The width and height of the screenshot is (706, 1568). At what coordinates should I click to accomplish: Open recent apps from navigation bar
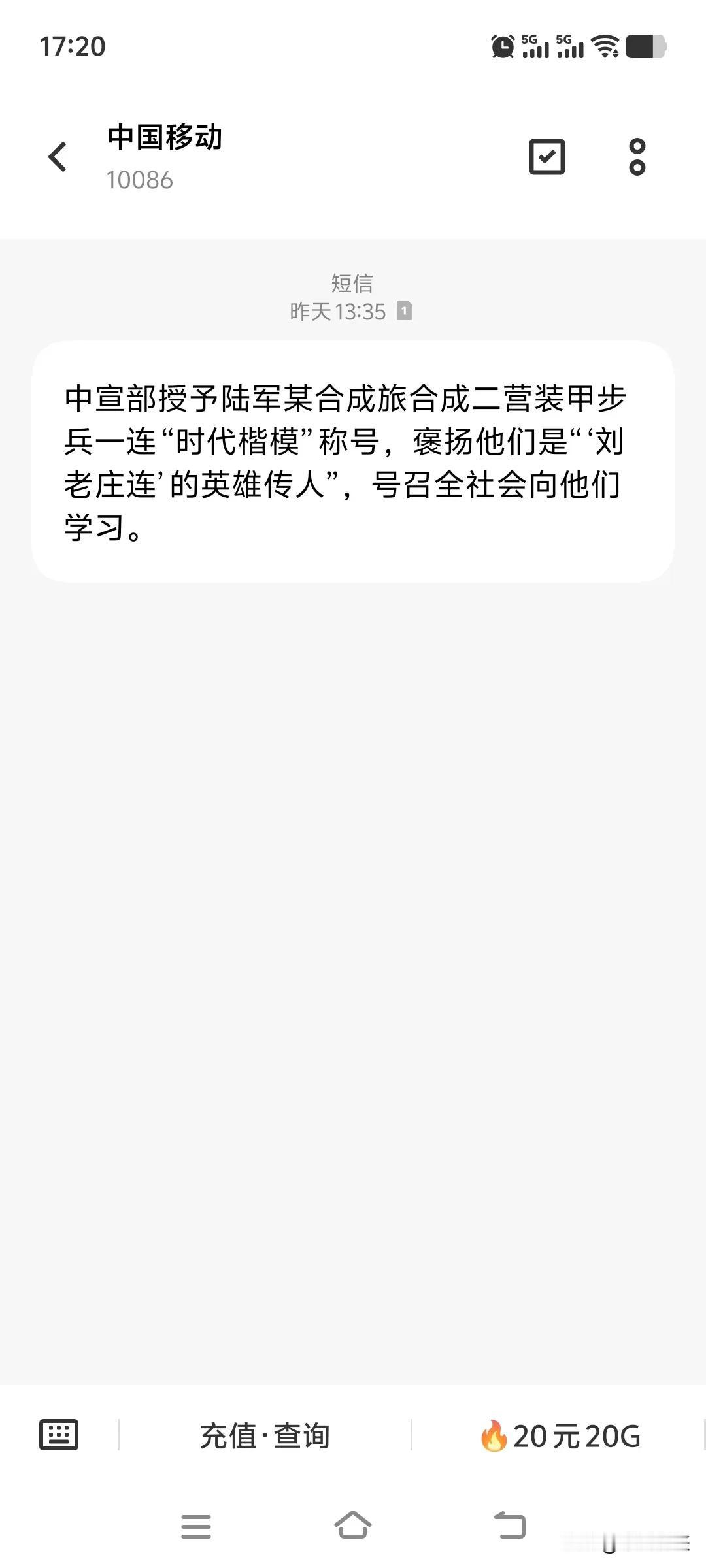click(196, 1526)
